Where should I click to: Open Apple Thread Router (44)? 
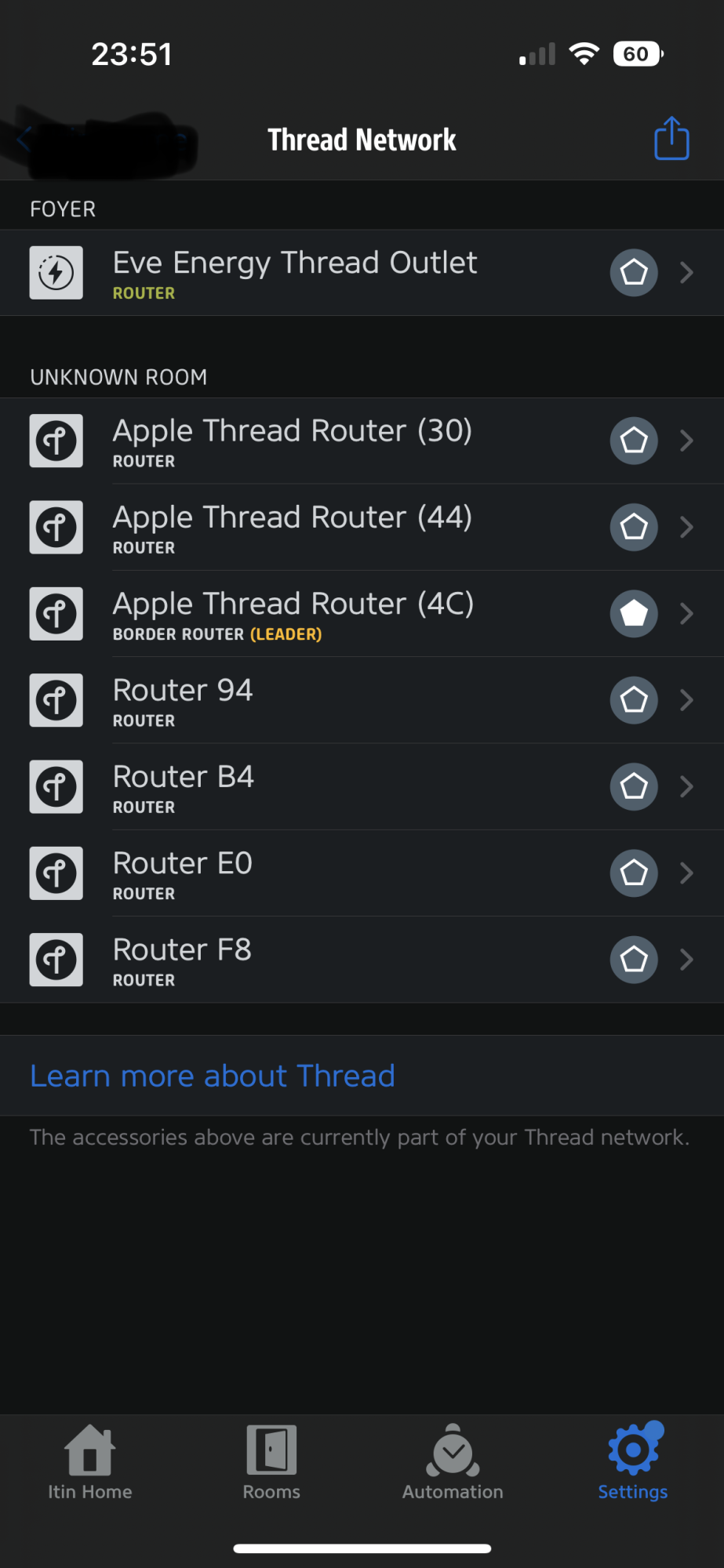point(362,527)
